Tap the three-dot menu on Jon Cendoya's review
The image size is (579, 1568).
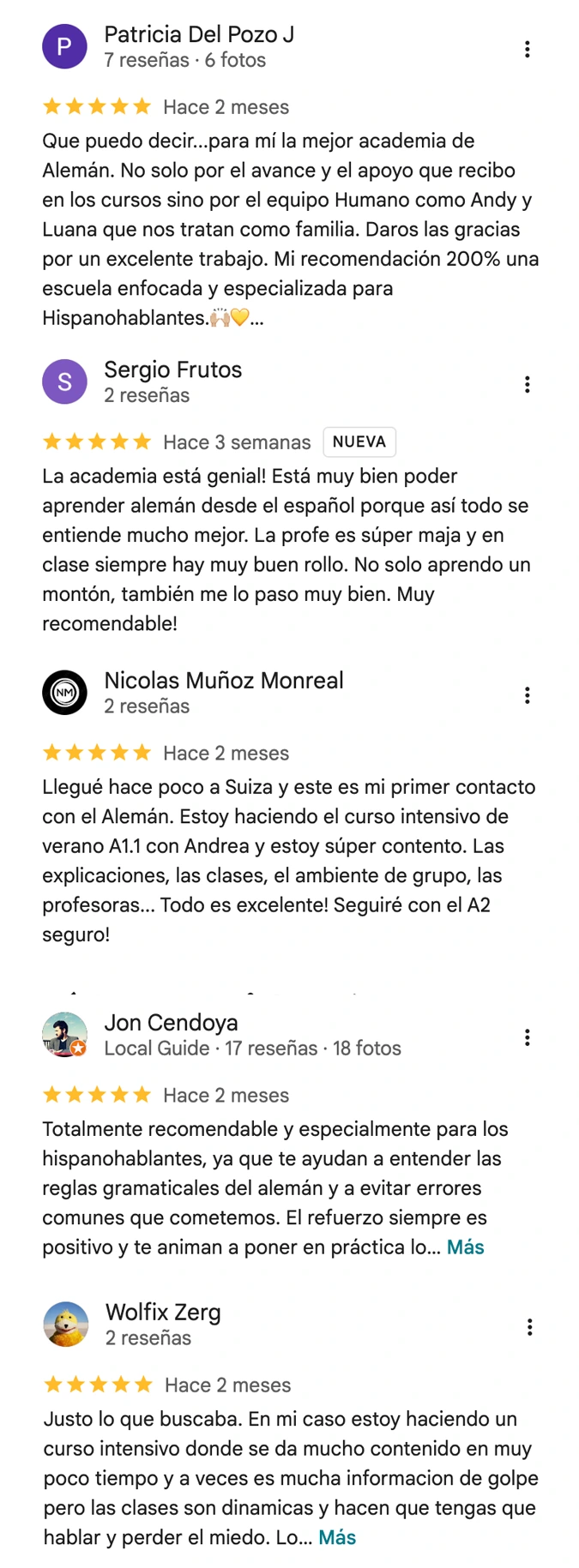[x=527, y=1038]
